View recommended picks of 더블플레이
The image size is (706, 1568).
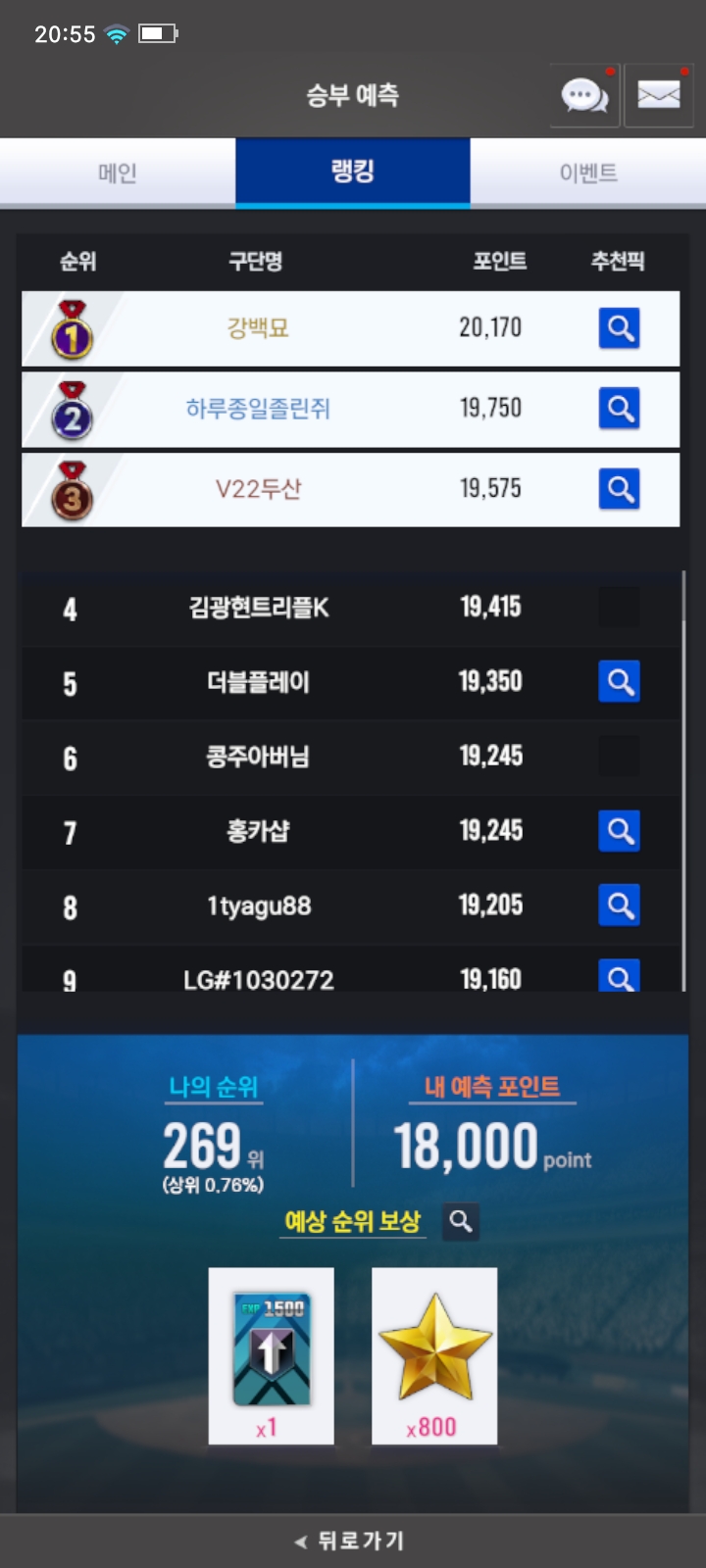(619, 681)
